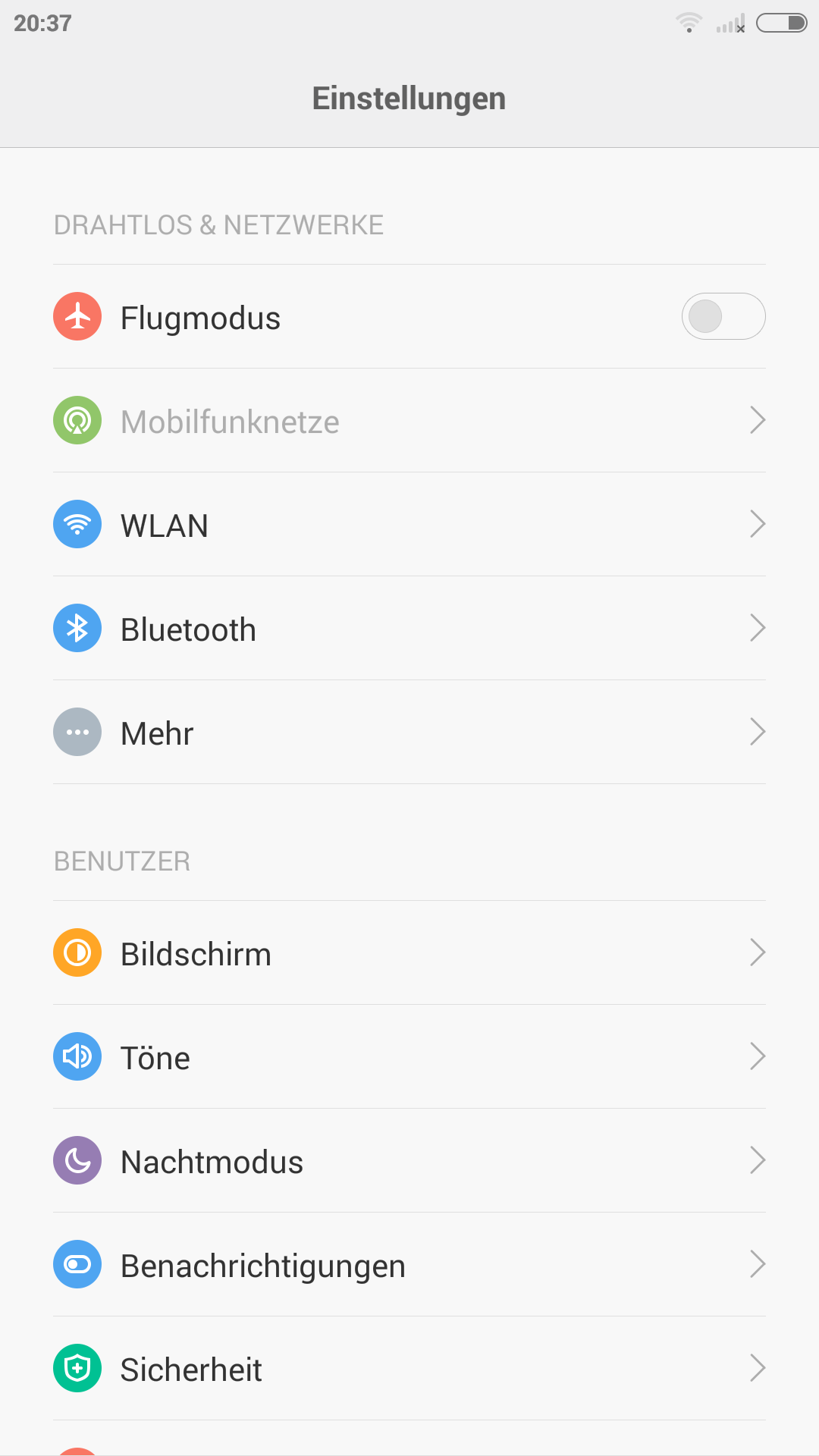The height and width of the screenshot is (1456, 819).
Task: Open the Mehr network options
Action: (409, 733)
